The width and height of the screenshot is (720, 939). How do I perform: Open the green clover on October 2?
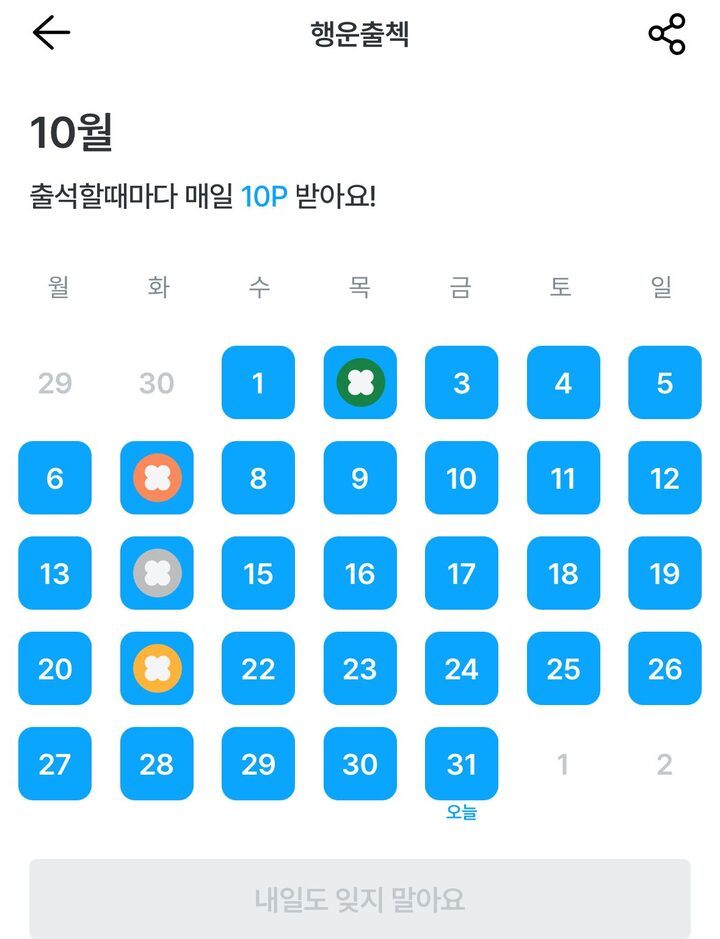pyautogui.click(x=360, y=382)
